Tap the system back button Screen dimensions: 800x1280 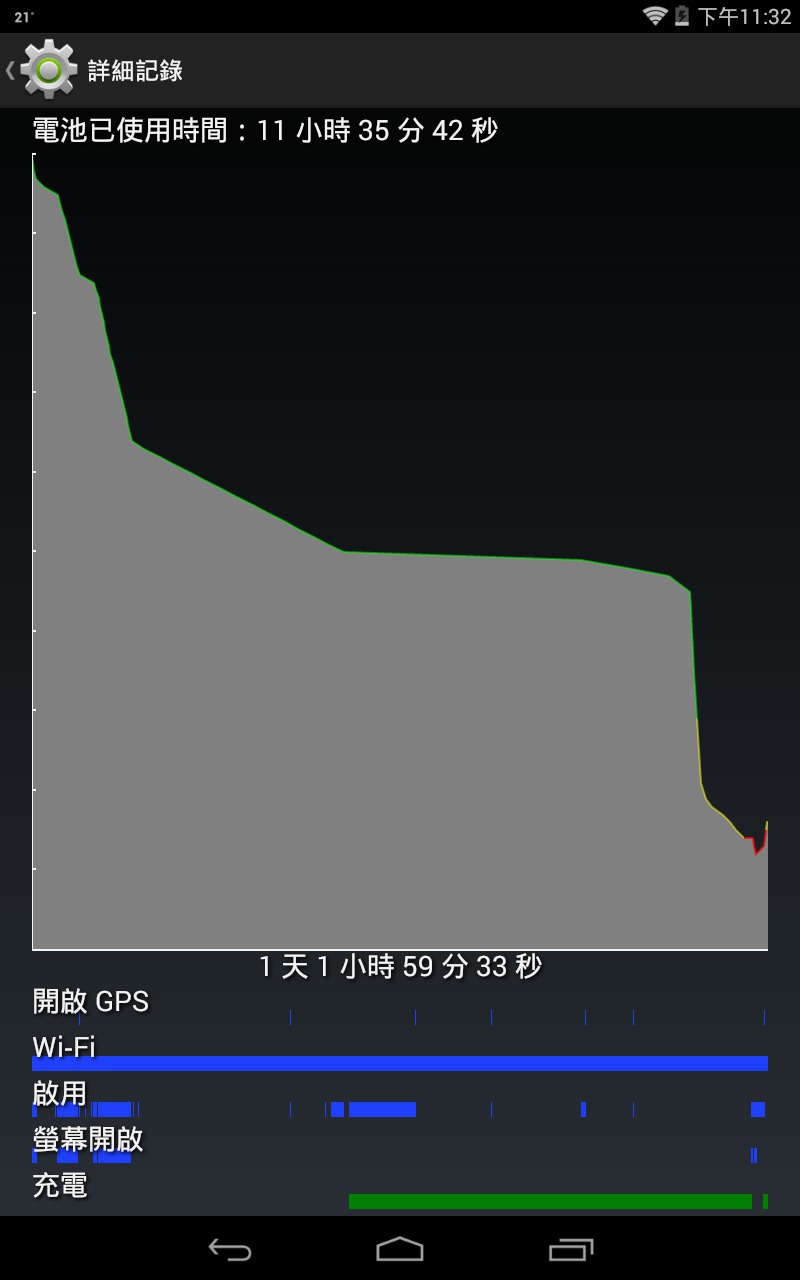point(229,1249)
